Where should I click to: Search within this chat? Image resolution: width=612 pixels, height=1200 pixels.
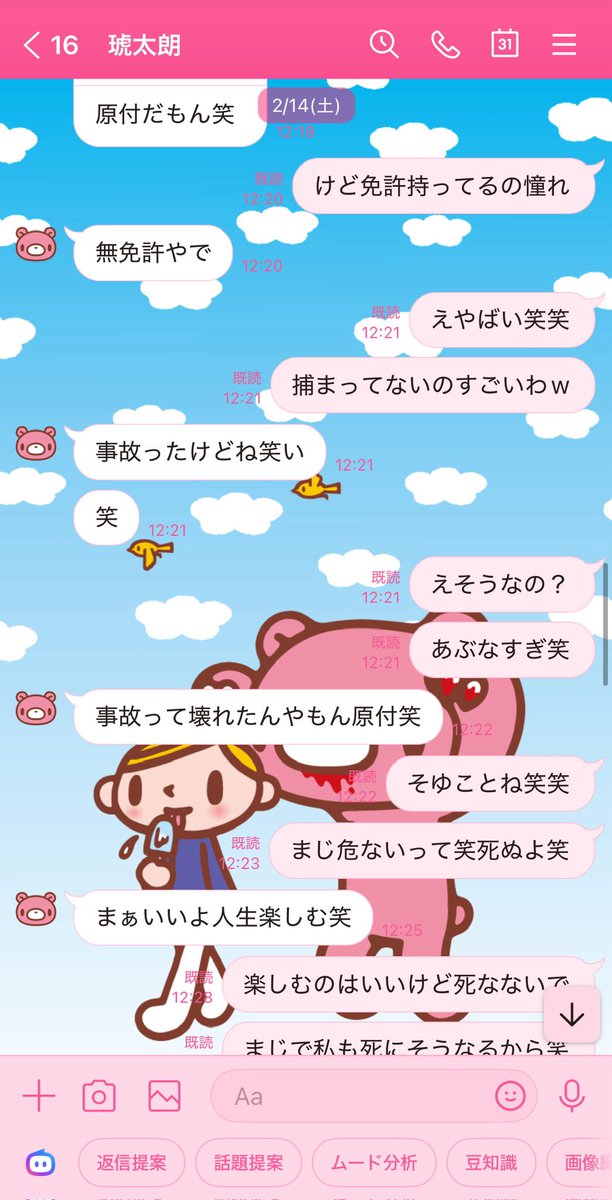click(384, 44)
